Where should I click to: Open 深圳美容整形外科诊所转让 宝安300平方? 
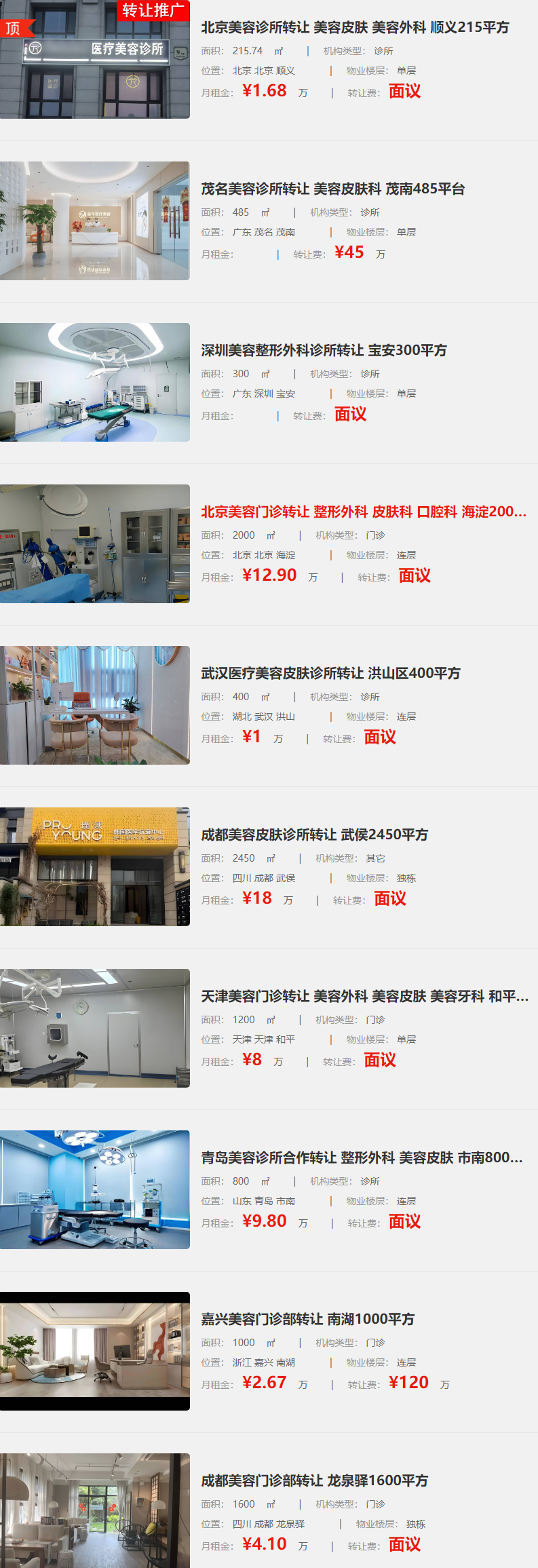pyautogui.click(x=324, y=351)
